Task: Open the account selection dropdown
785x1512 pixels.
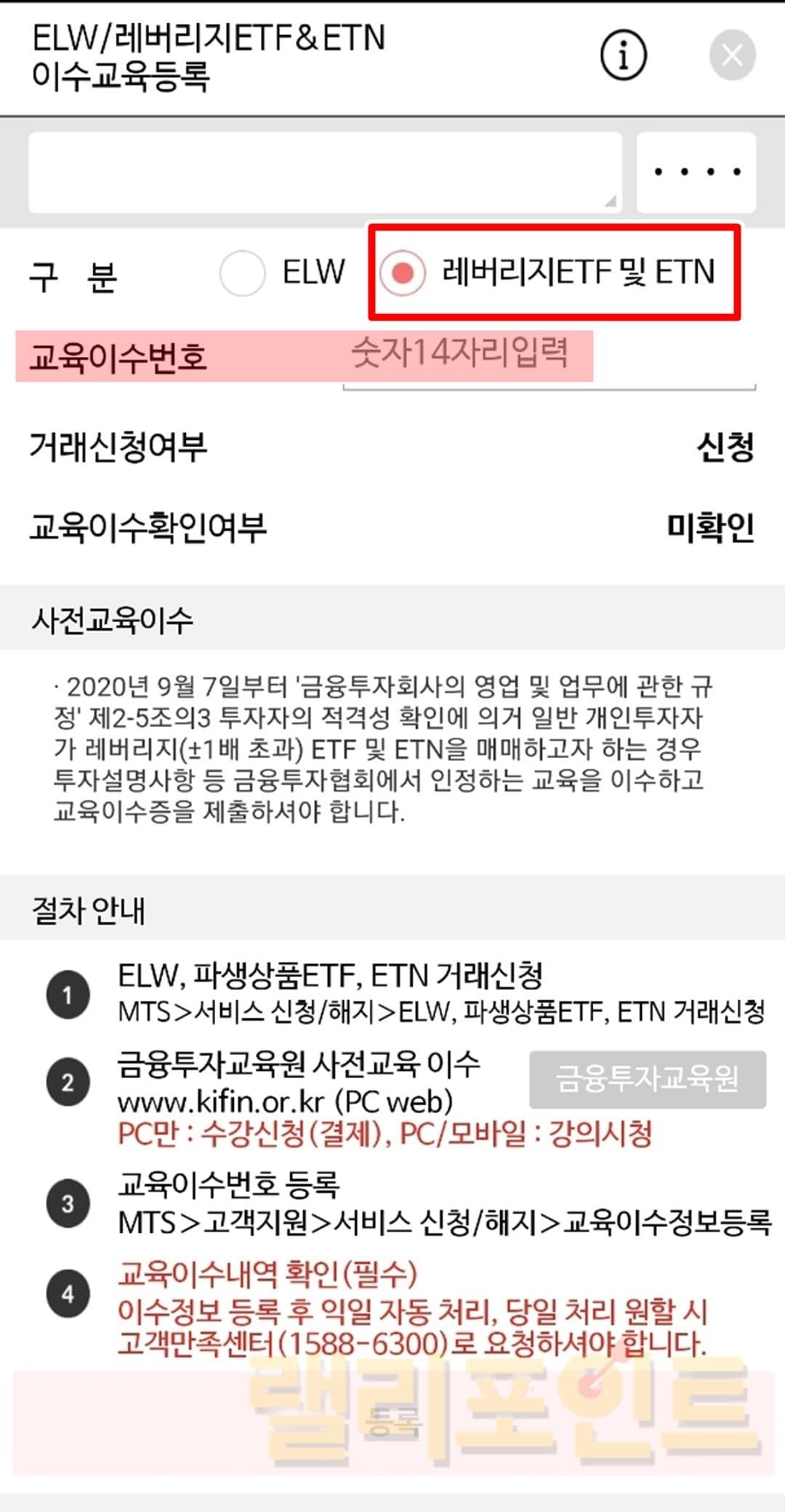Action: tap(325, 172)
